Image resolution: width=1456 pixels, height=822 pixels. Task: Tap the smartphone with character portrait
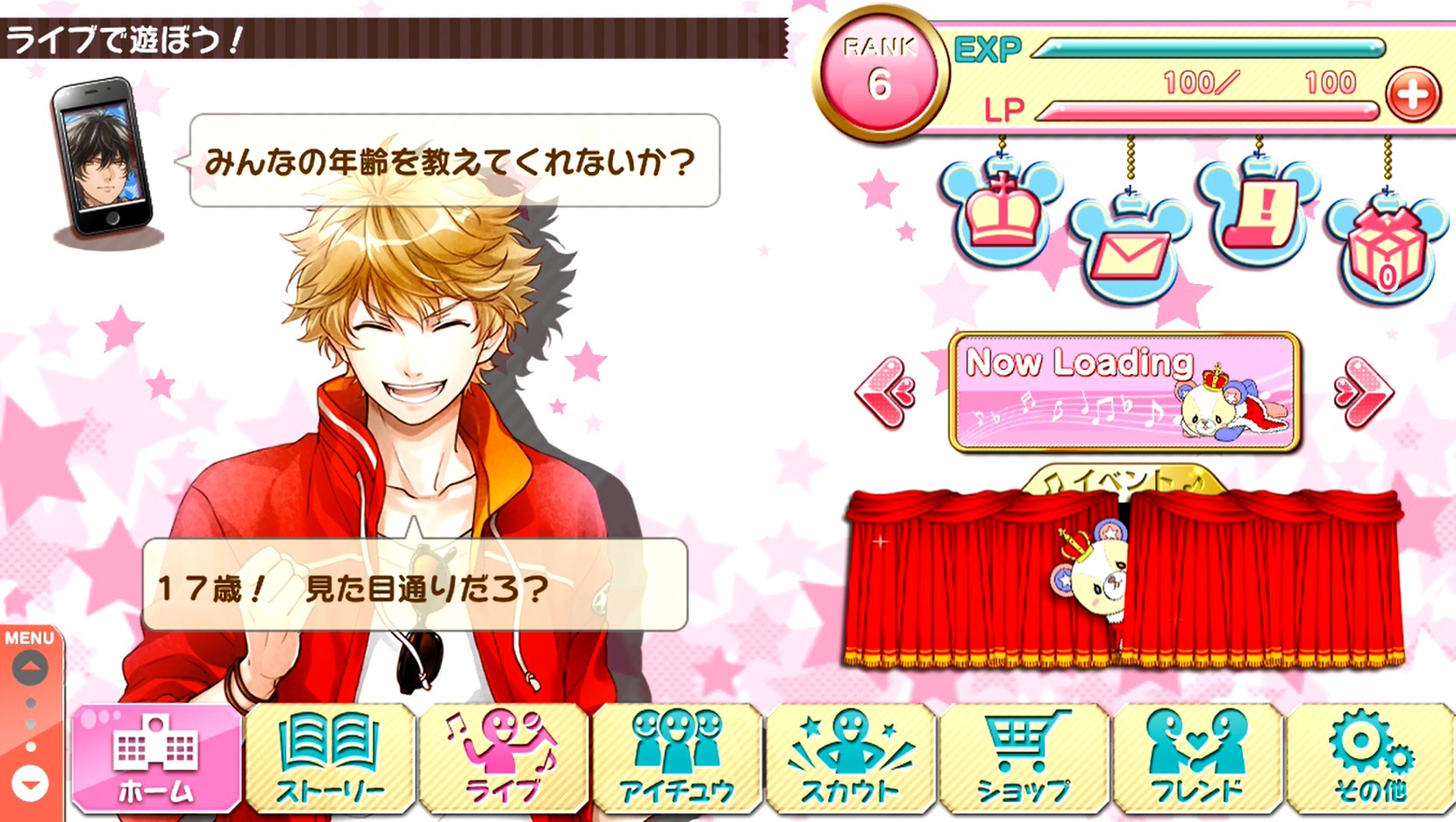point(103,158)
